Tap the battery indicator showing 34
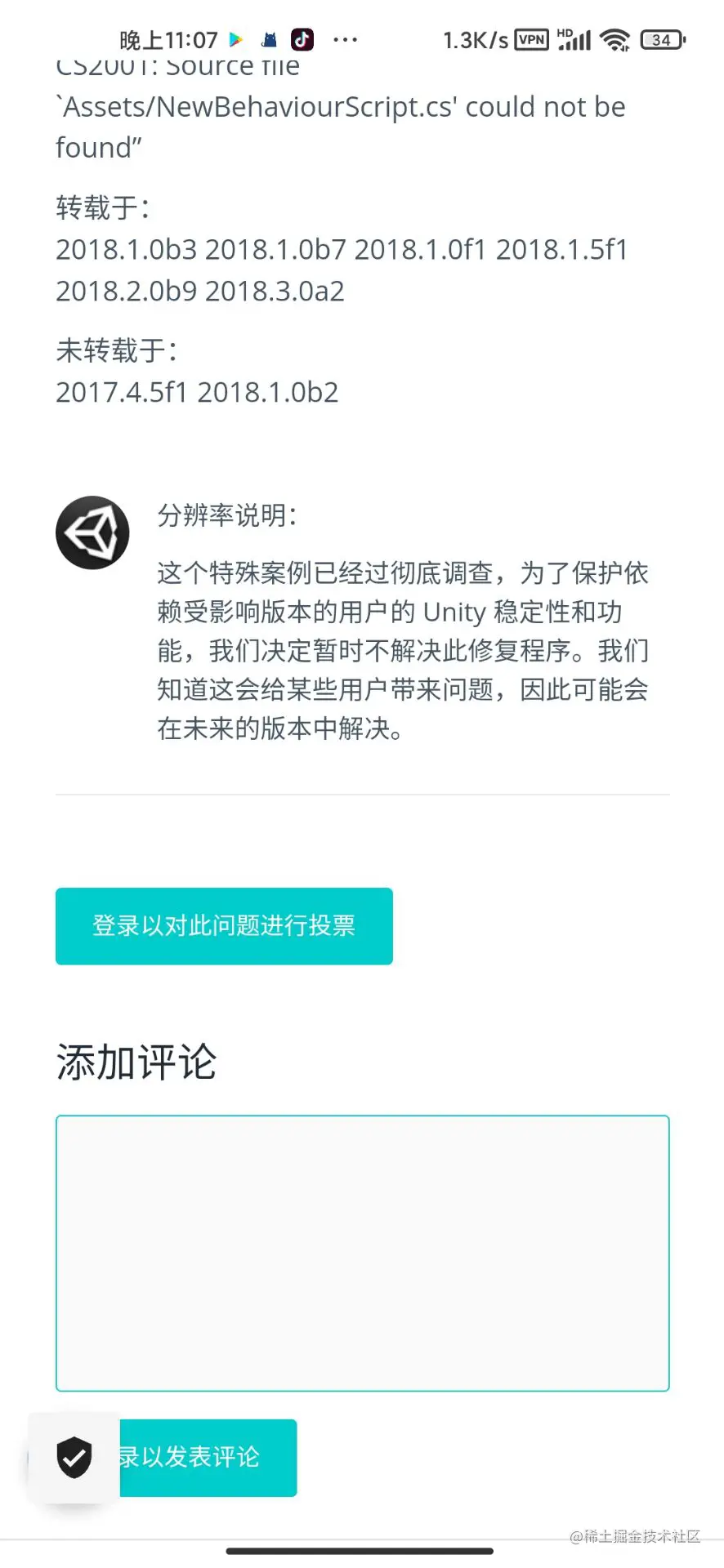The height and width of the screenshot is (1568, 724). [x=663, y=39]
